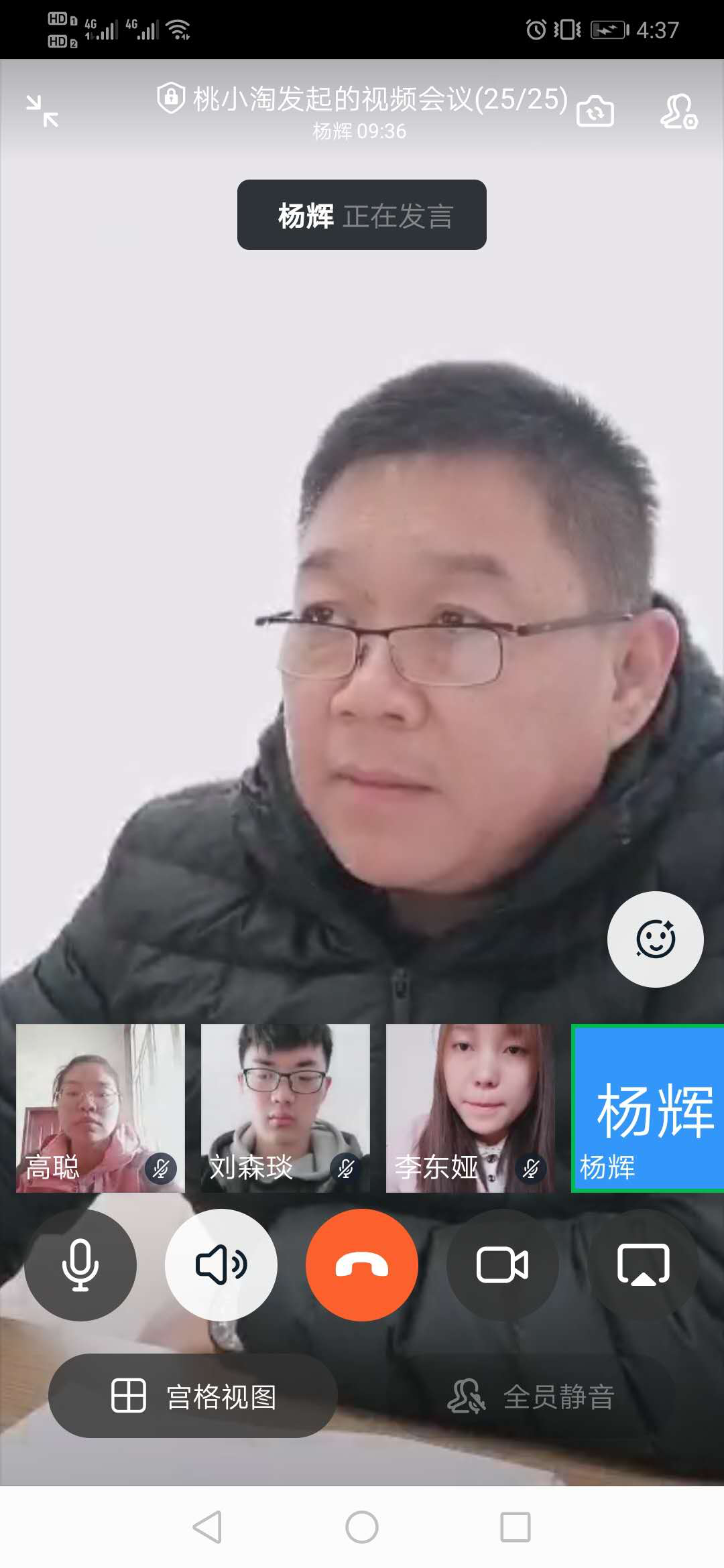Open participant management icon
This screenshot has width=724, height=1568.
coord(678,111)
